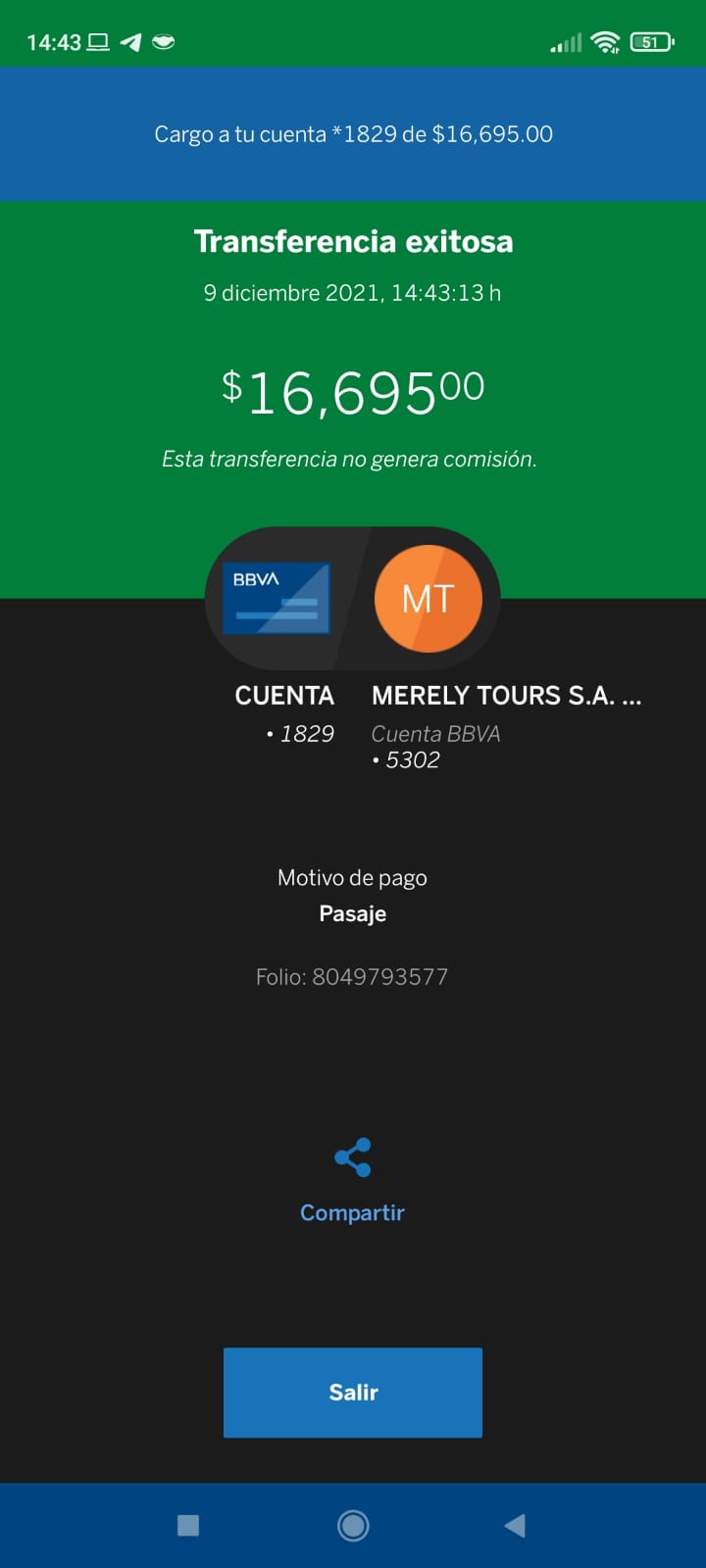Screen dimensions: 706x1568
Task: Go to the phone's home screen
Action: [353, 1525]
